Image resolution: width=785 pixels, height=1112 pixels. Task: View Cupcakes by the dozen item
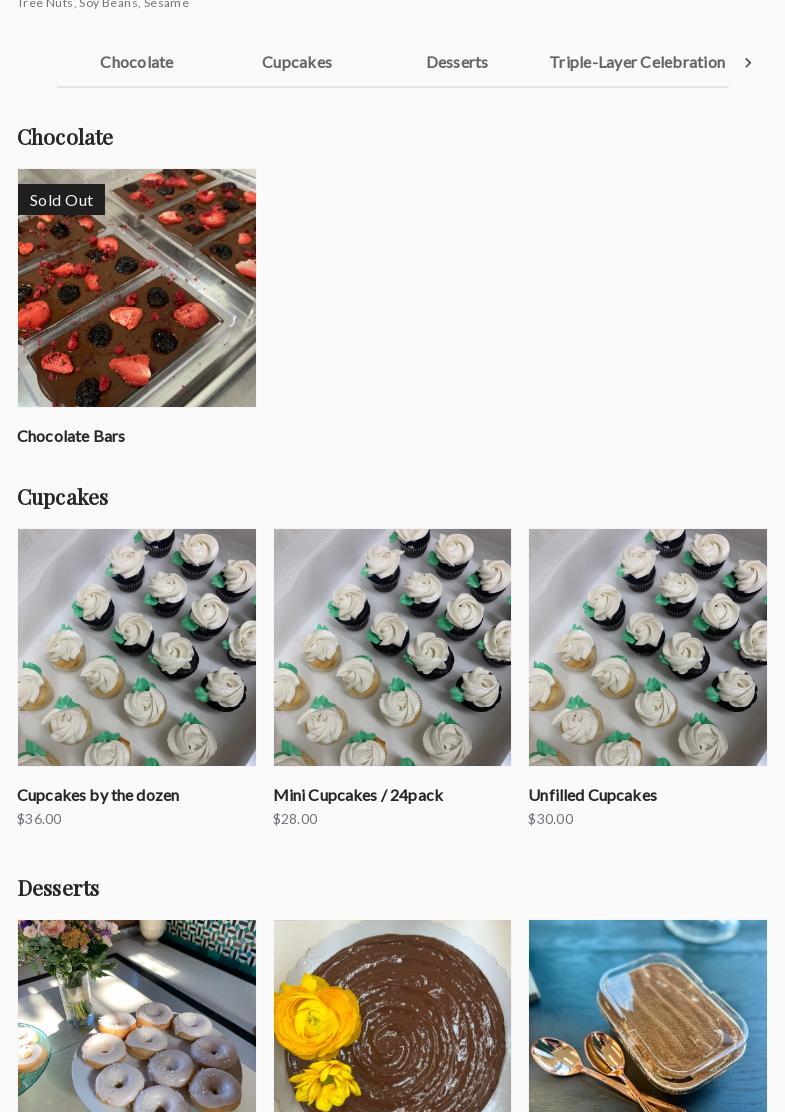click(x=137, y=648)
